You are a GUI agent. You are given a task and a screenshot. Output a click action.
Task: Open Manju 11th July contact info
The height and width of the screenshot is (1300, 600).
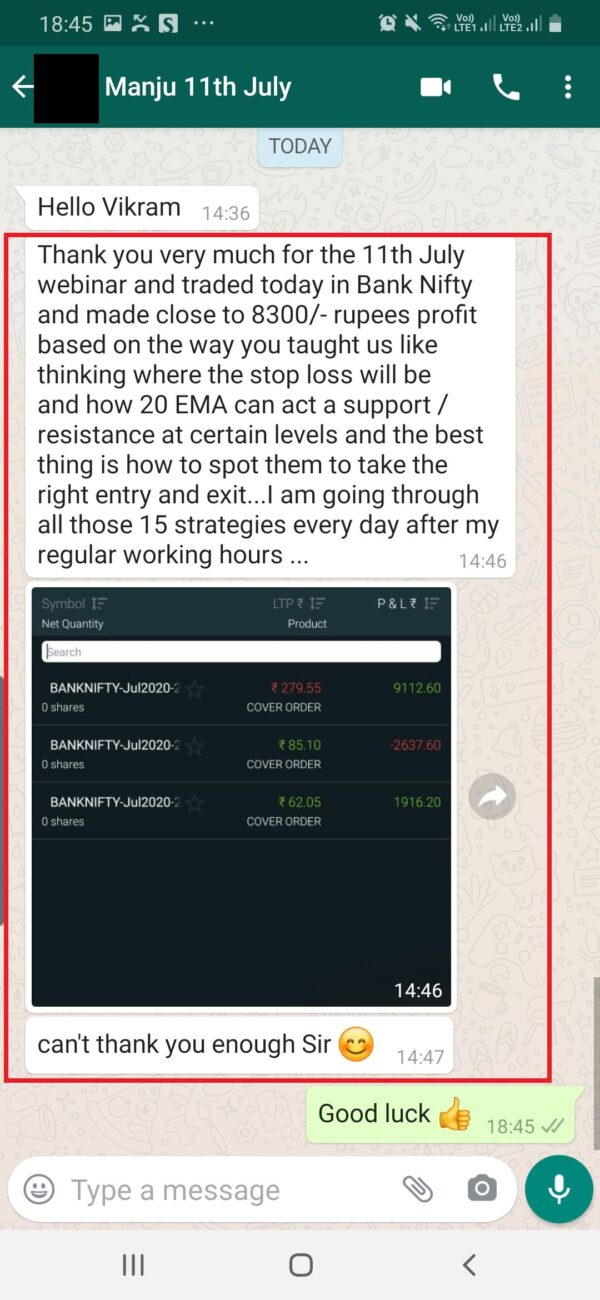[x=197, y=87]
